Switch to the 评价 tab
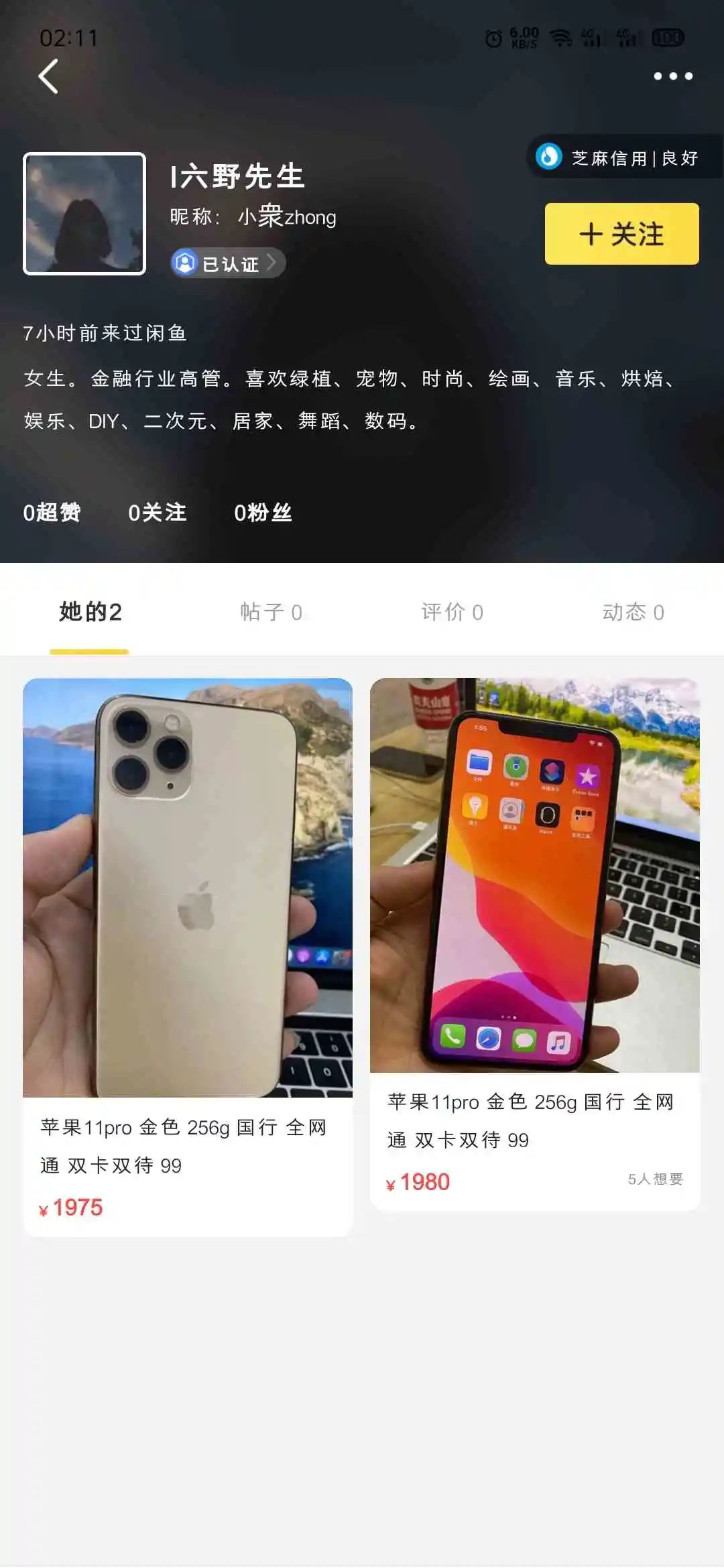This screenshot has height=1568, width=724. click(452, 612)
